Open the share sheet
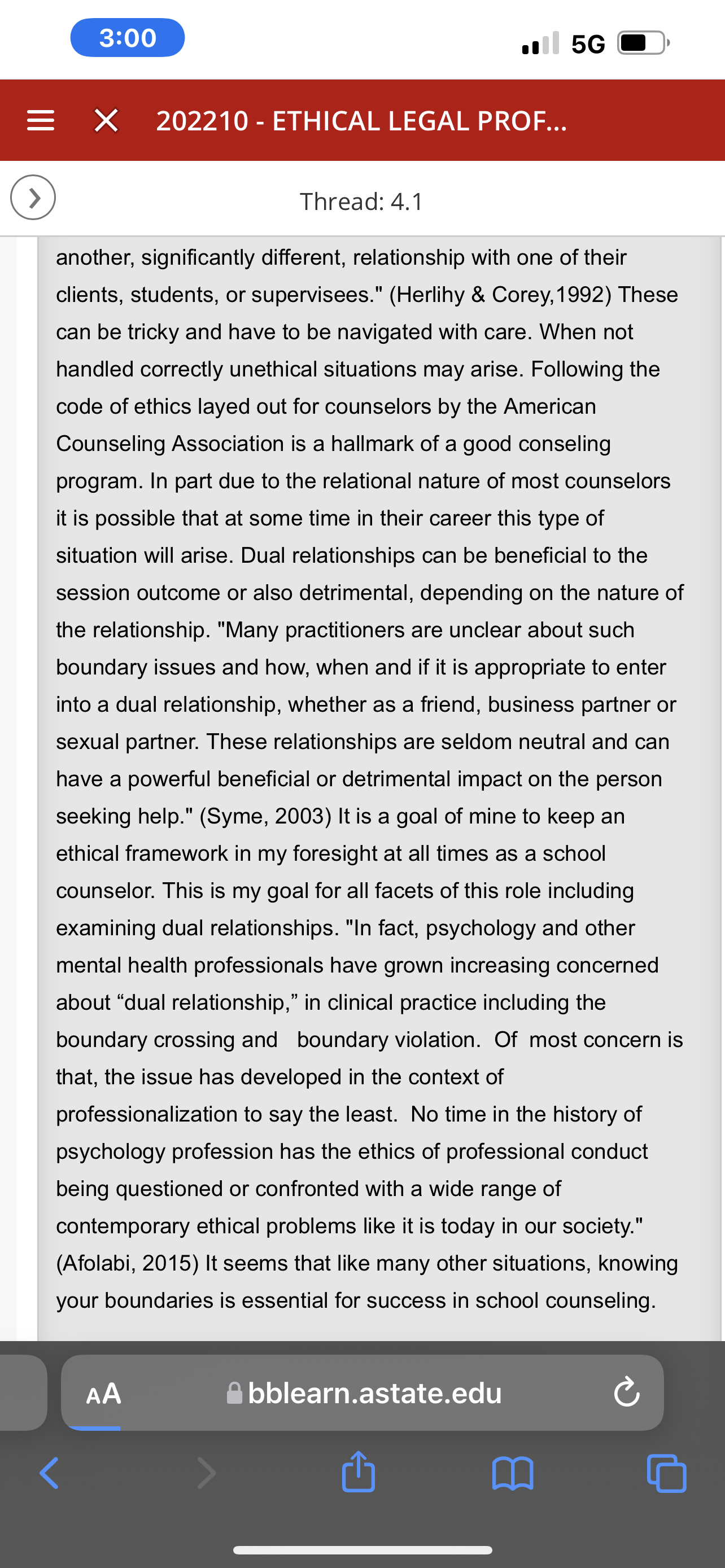Screen dimensions: 725x1568 (x=359, y=1472)
